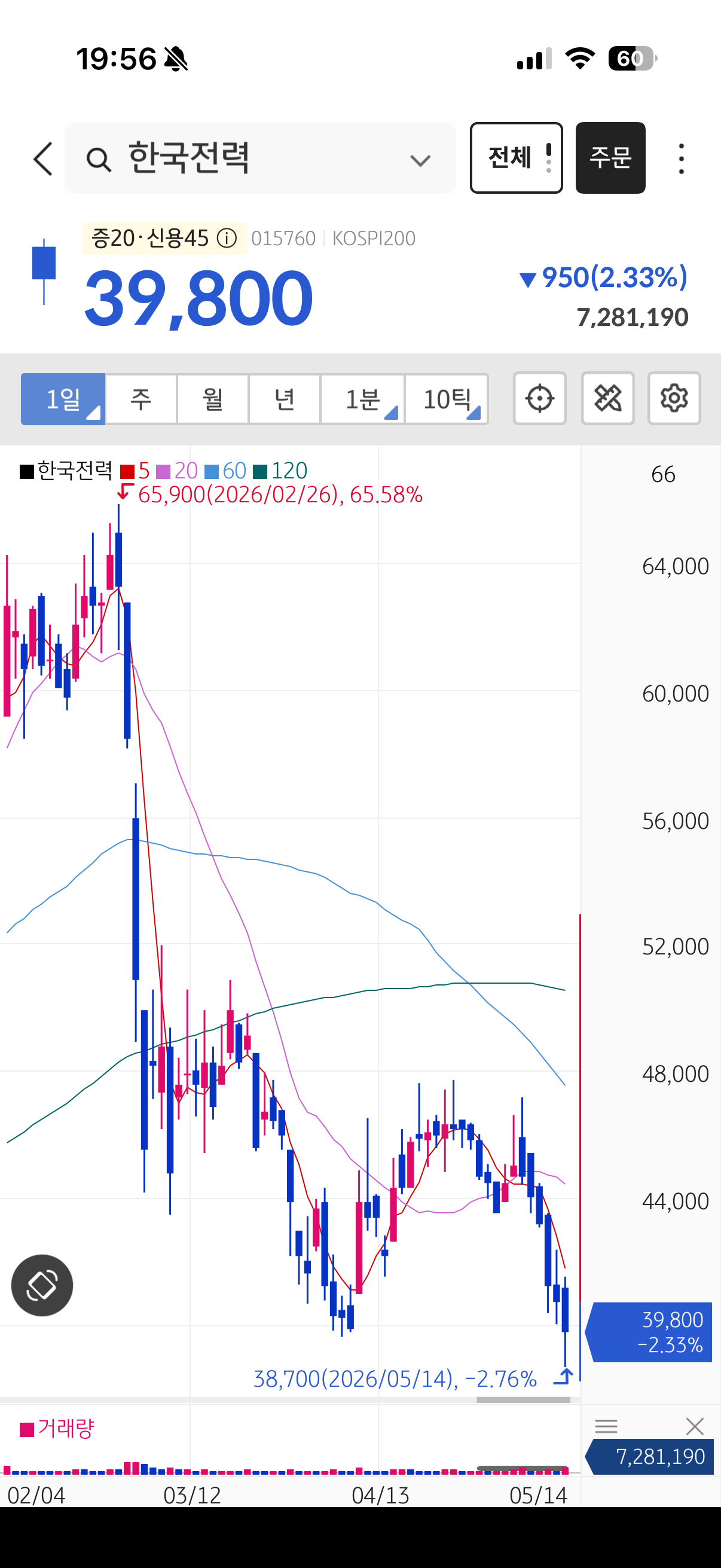Image resolution: width=721 pixels, height=1568 pixels.
Task: Open the volume panel menu lines
Action: click(606, 1426)
